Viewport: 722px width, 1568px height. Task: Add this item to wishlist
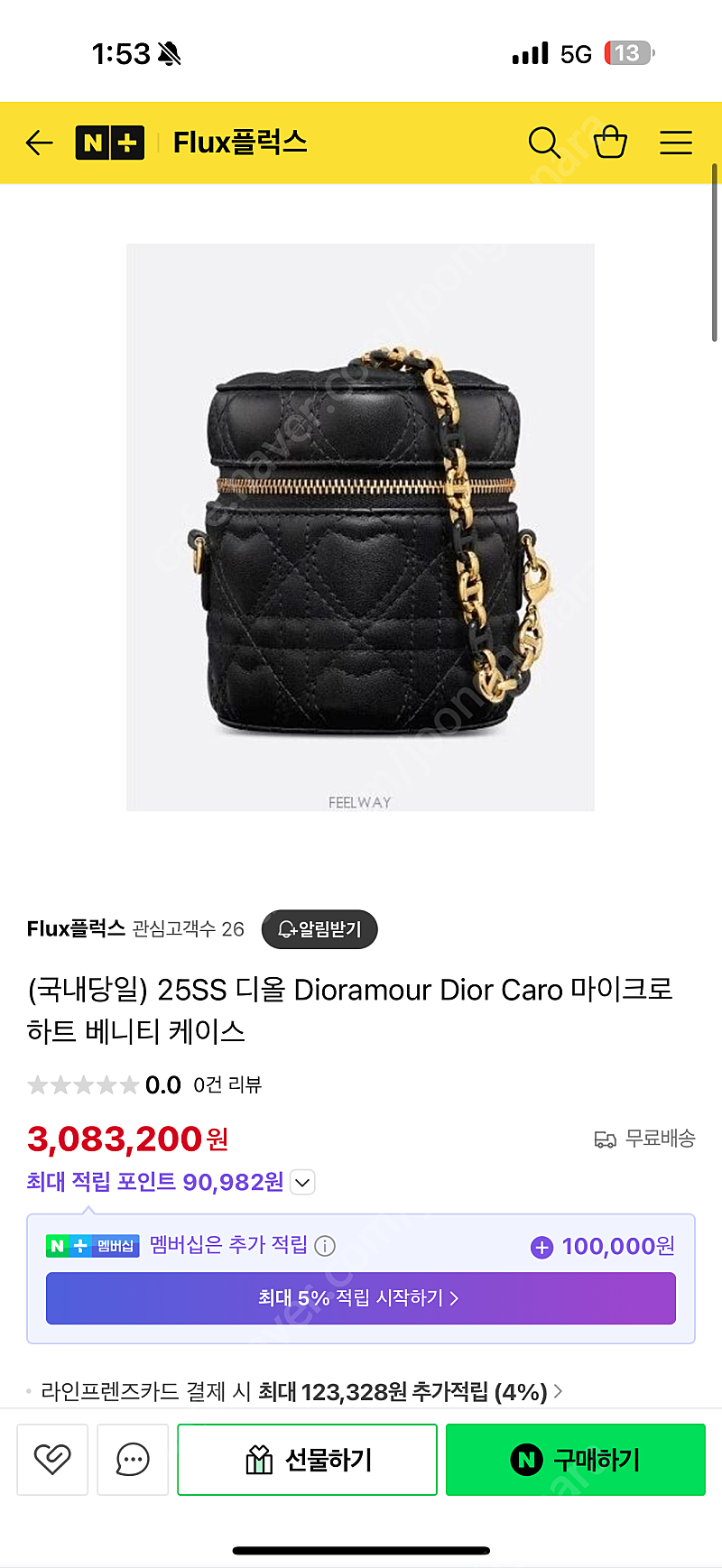coord(52,1460)
